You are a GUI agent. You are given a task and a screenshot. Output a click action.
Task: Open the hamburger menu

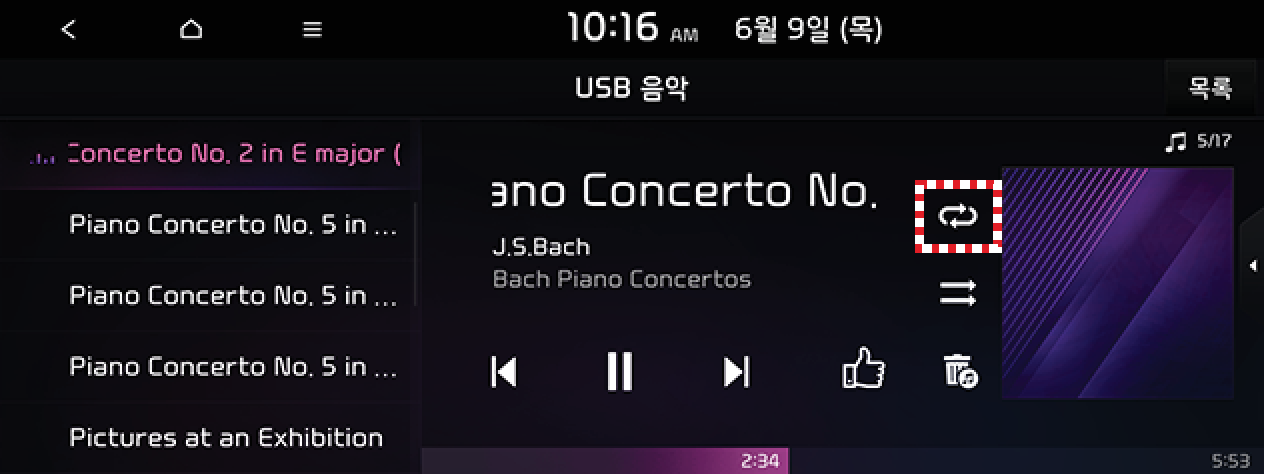tap(312, 30)
